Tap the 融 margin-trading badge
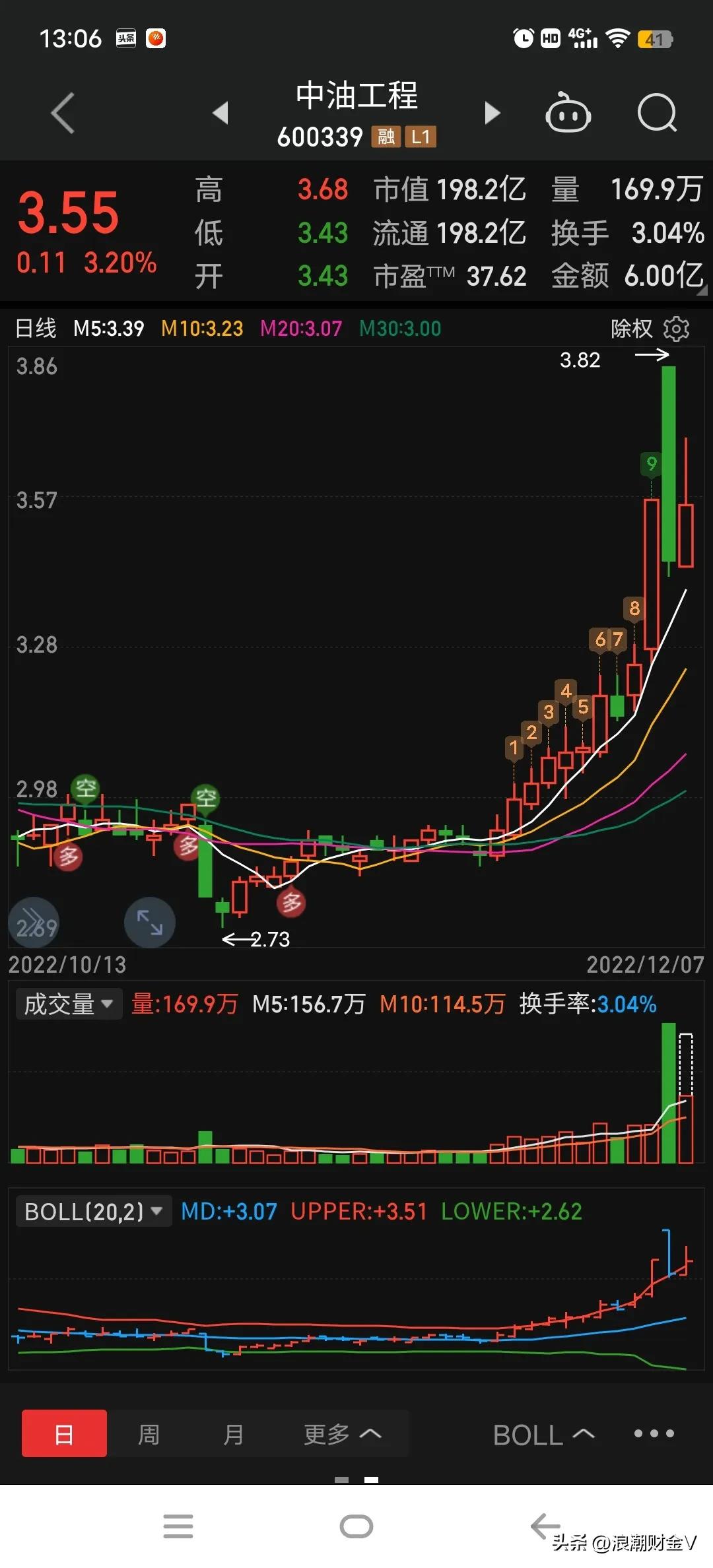The width and height of the screenshot is (713, 1568). (386, 137)
